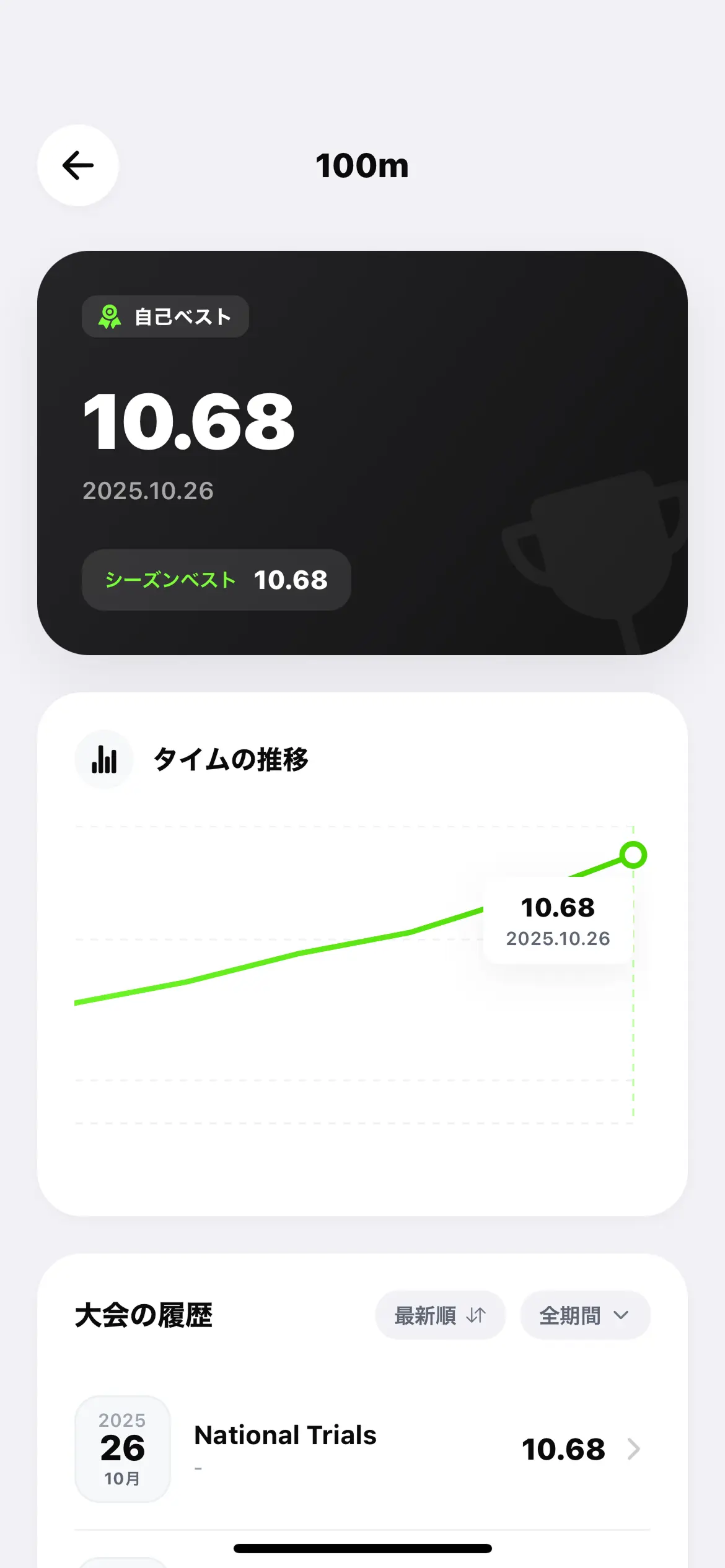Tap the 大会の履歴 section heading
Screen dimensions: 725x1568
pyautogui.click(x=143, y=1315)
